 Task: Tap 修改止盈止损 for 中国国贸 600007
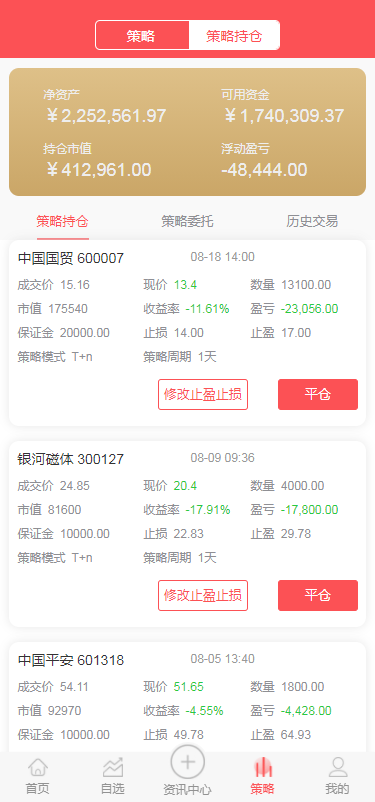pos(203,394)
